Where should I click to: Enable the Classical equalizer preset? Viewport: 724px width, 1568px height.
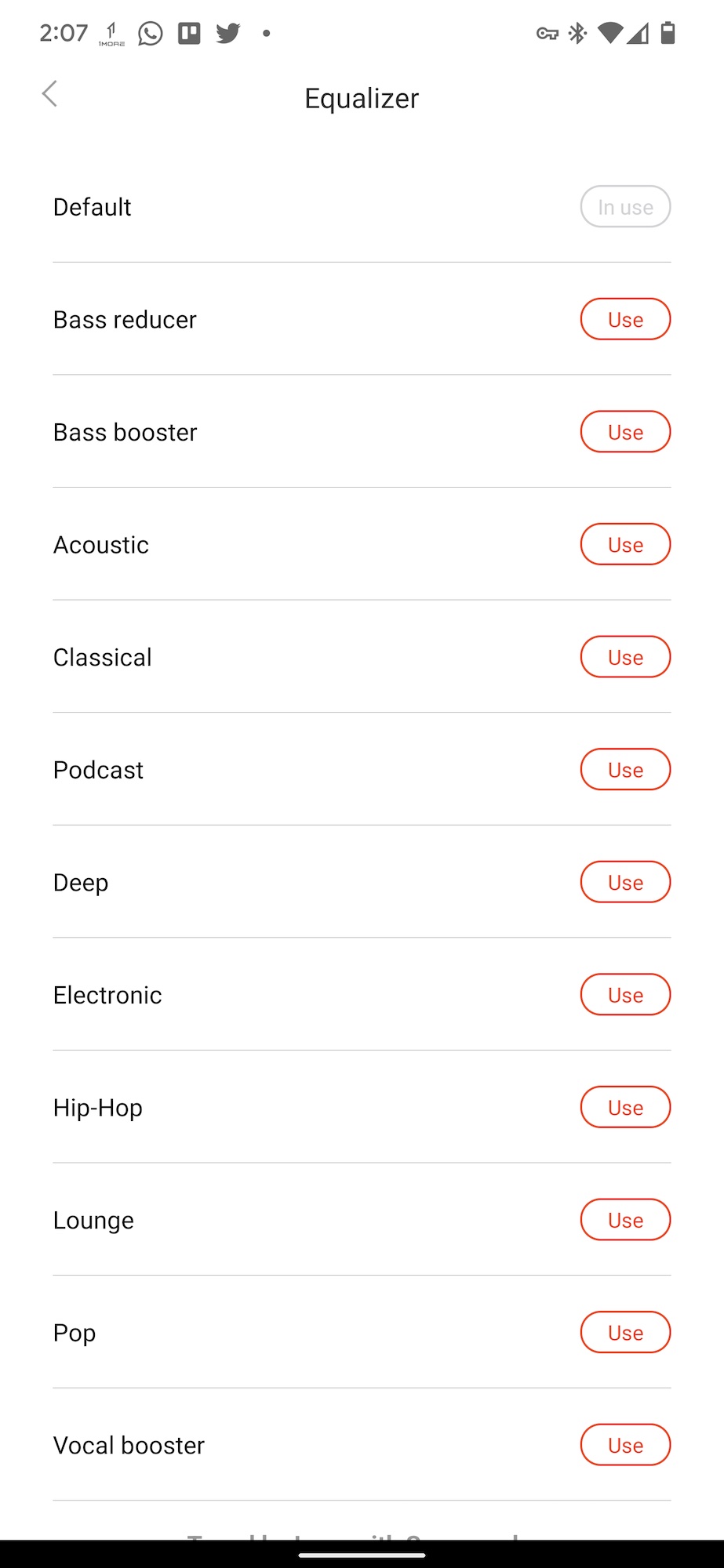pyautogui.click(x=625, y=657)
